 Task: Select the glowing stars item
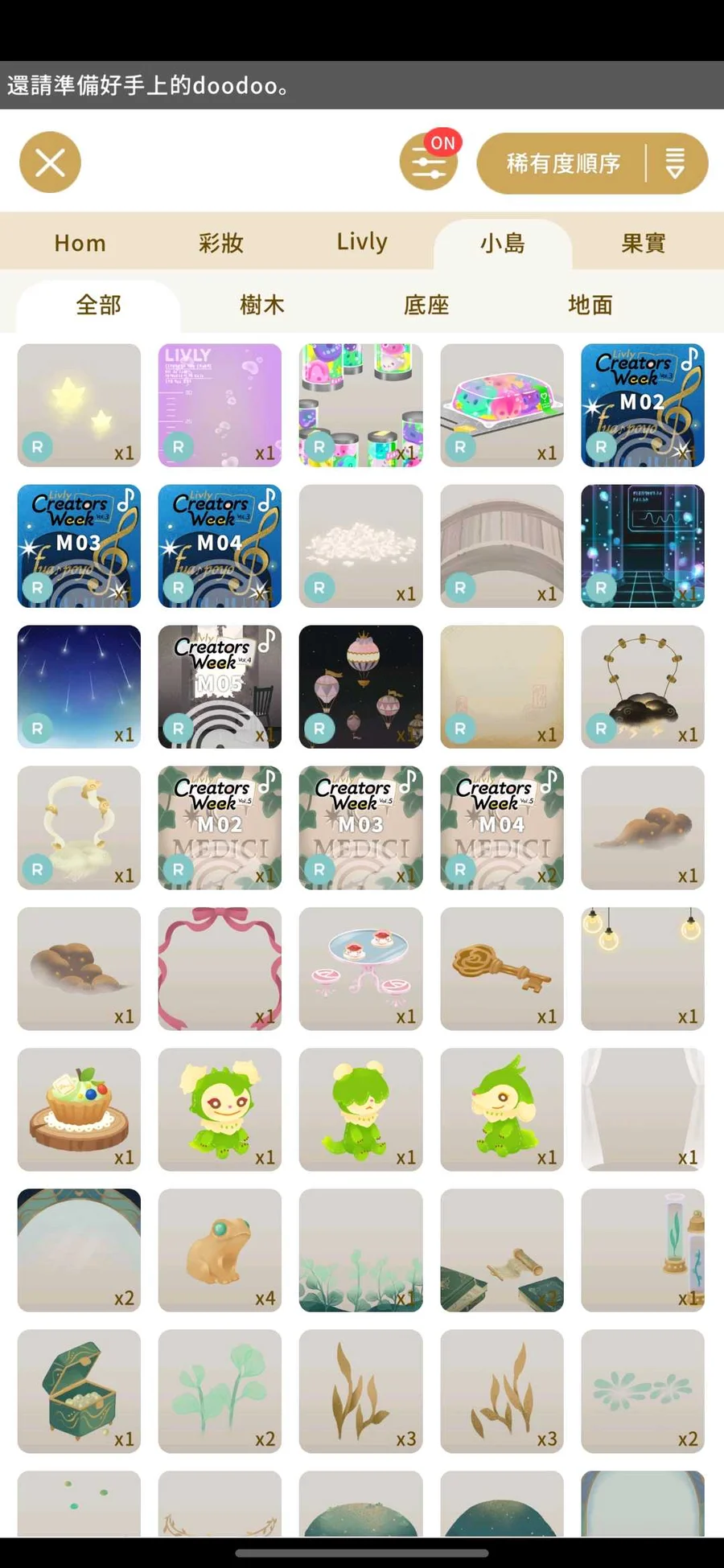(x=79, y=405)
